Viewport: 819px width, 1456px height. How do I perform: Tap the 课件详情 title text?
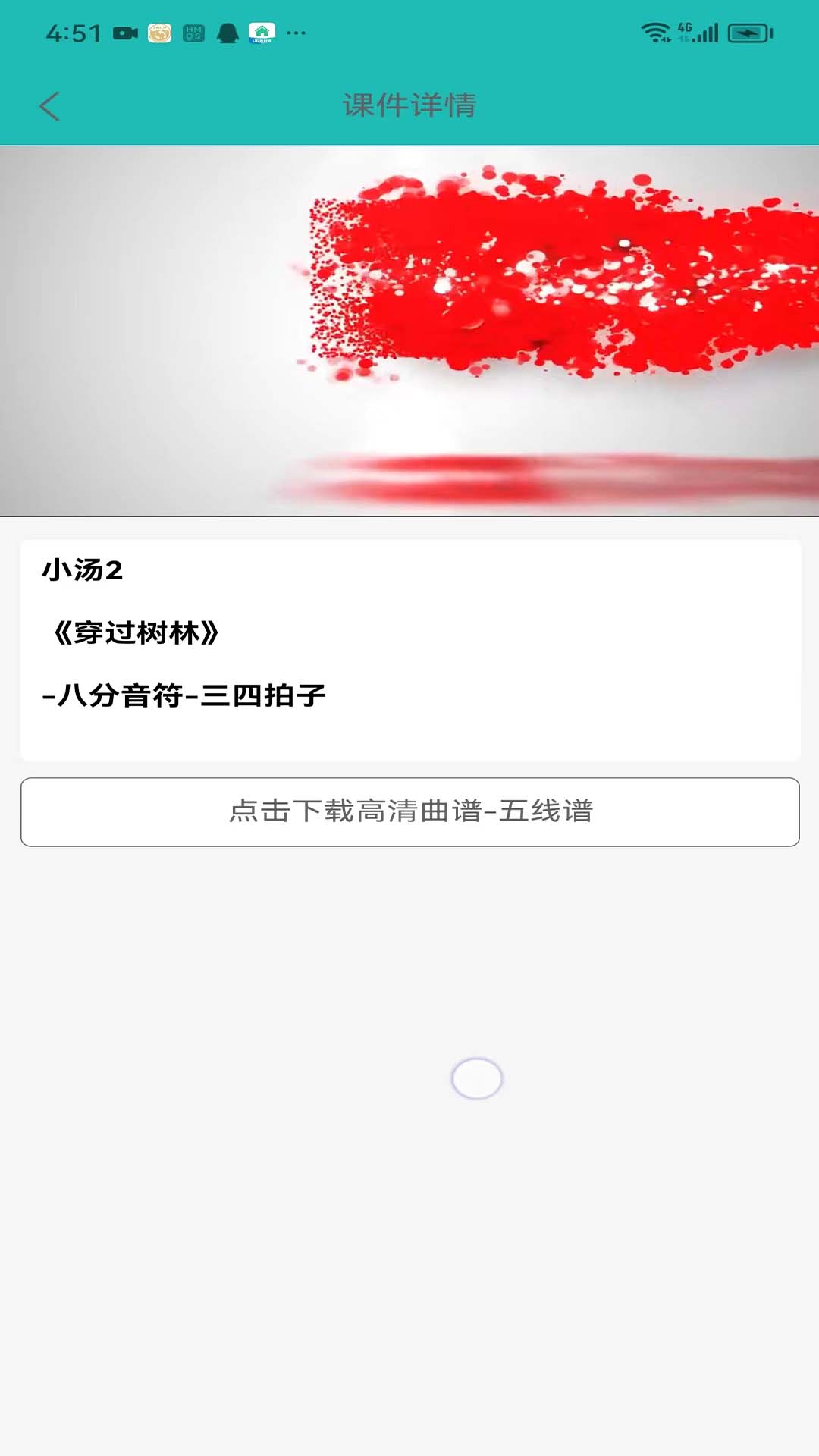point(409,105)
